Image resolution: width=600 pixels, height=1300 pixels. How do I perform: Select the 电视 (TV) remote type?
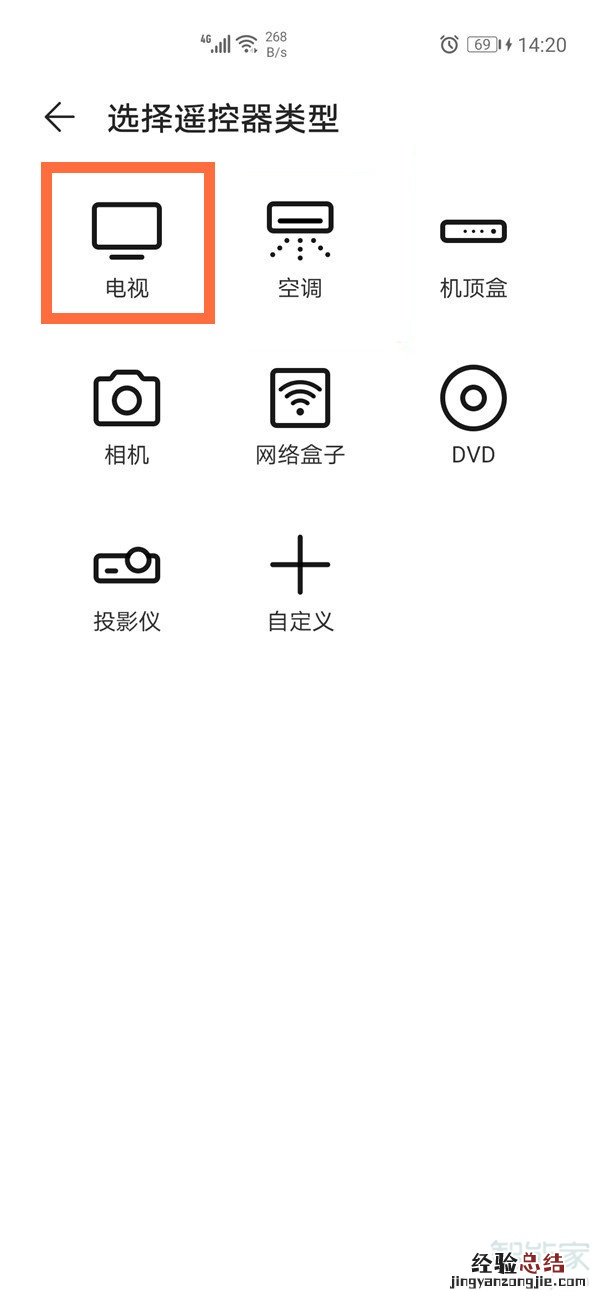point(127,246)
